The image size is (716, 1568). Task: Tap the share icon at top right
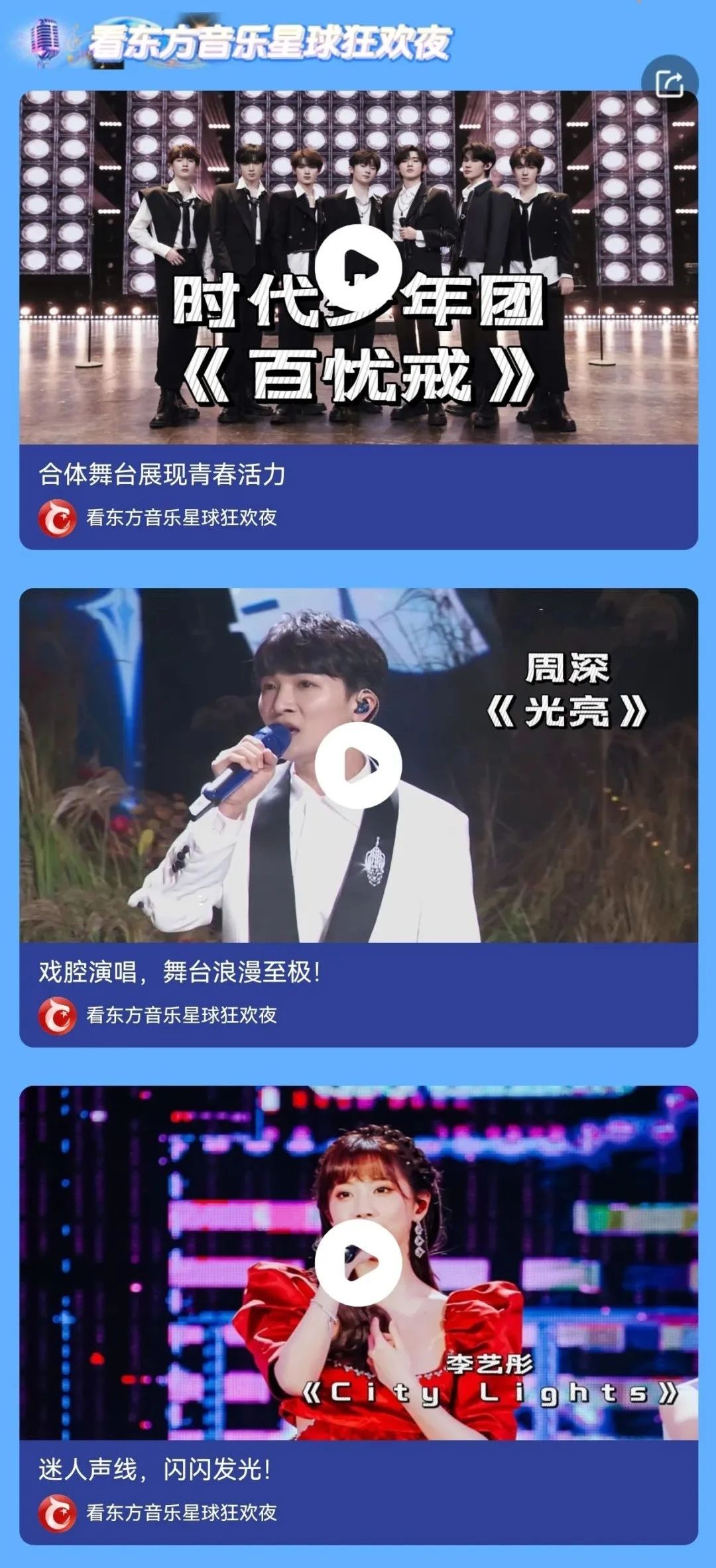coord(669,84)
